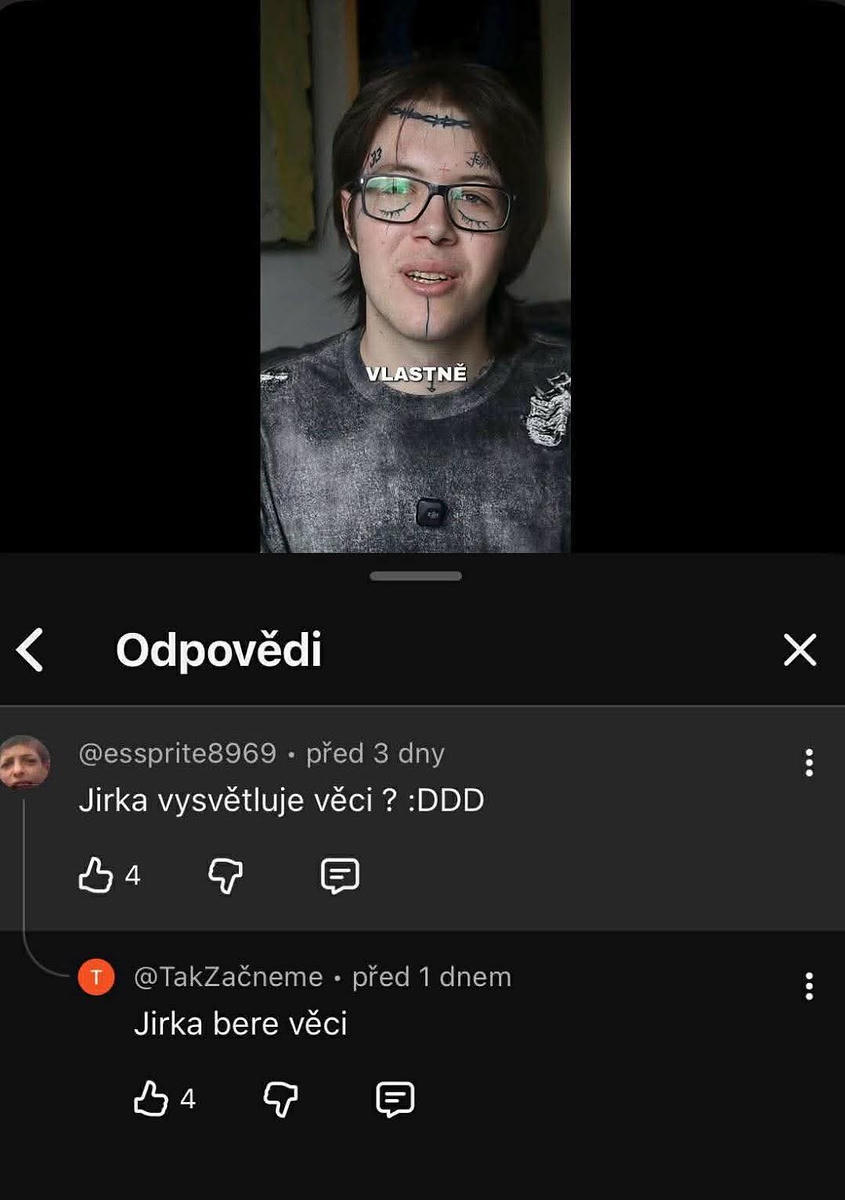Viewport: 845px width, 1200px height.
Task: Reply to @TakZačneme's comment
Action: coord(395,1099)
